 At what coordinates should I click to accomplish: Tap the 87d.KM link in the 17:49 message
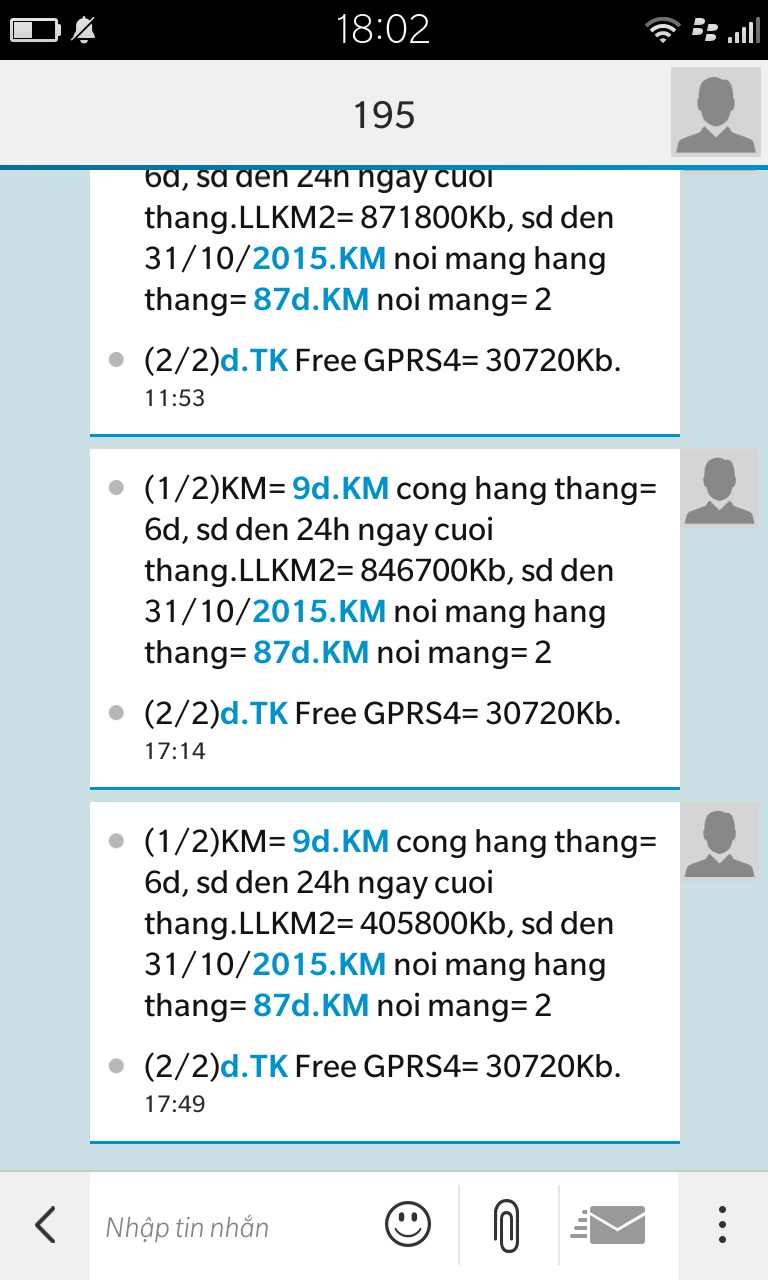311,1005
